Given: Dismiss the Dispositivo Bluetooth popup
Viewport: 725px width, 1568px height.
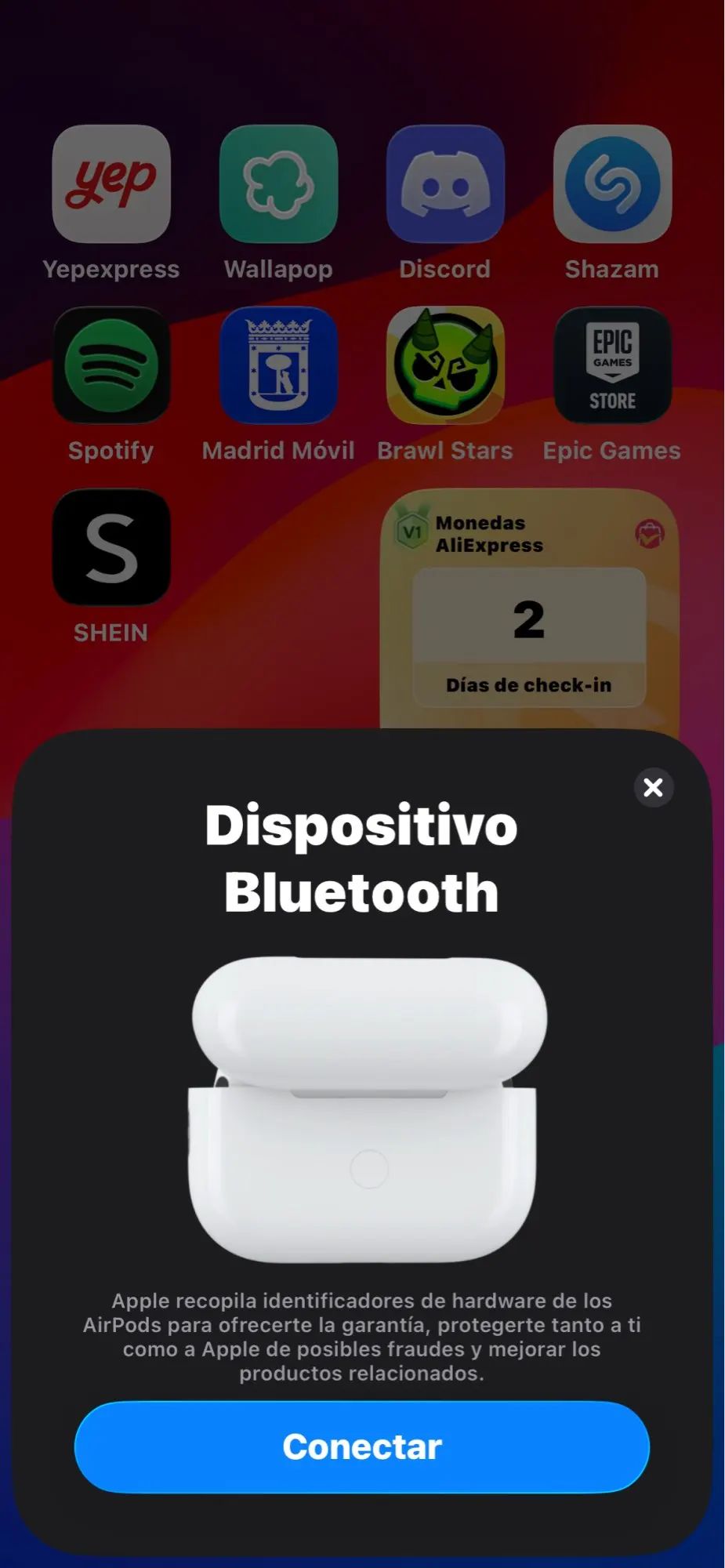Looking at the screenshot, I should click(653, 787).
